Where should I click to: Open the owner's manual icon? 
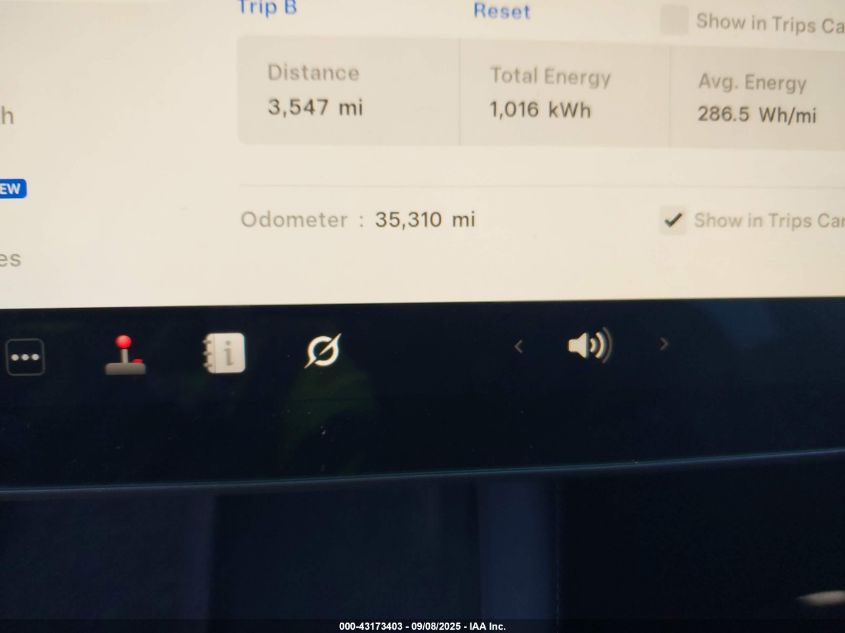pyautogui.click(x=224, y=353)
